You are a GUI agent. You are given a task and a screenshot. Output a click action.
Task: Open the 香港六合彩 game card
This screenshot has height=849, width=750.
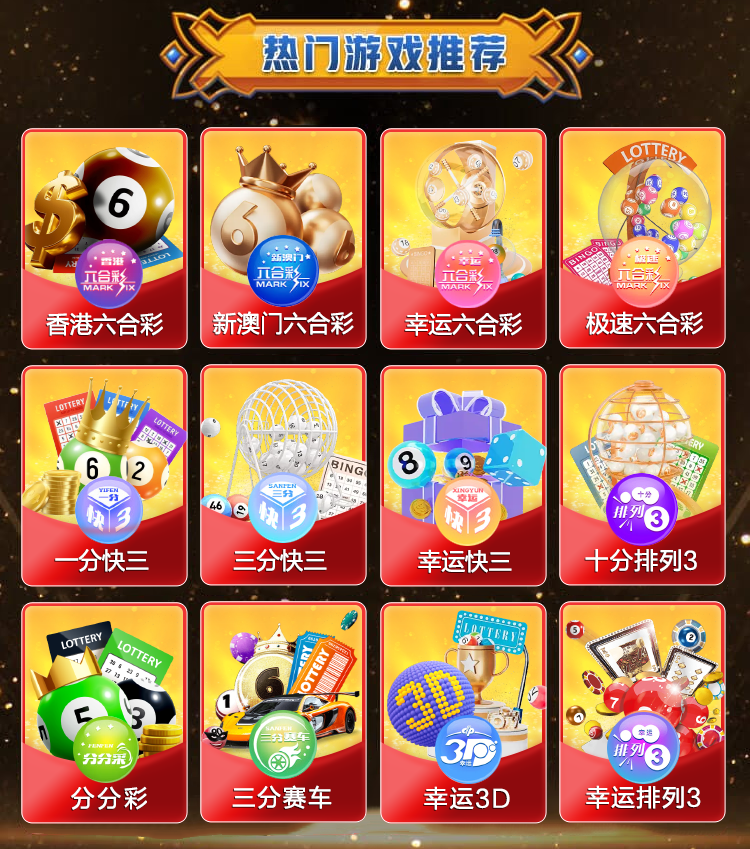104,238
